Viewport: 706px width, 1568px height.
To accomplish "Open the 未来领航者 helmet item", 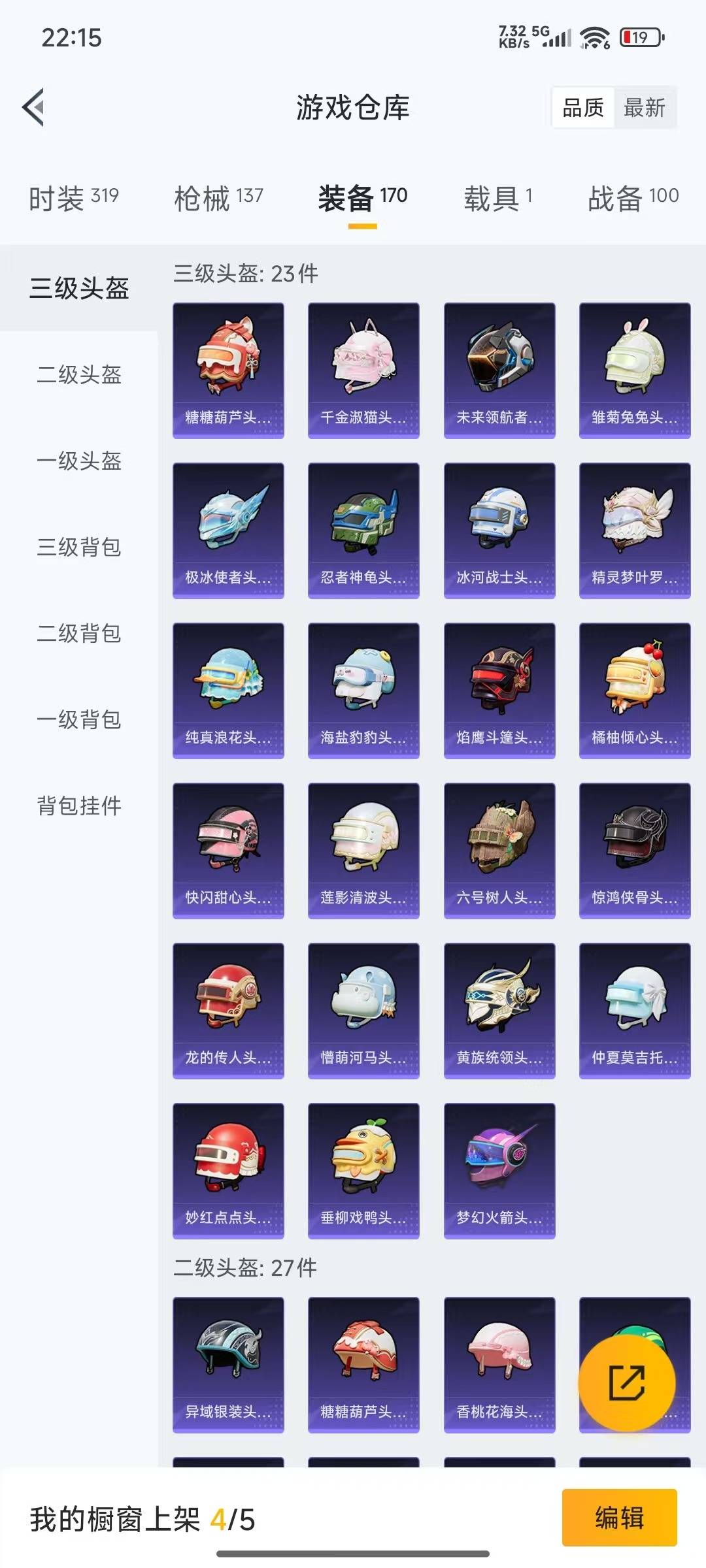I will tap(499, 370).
